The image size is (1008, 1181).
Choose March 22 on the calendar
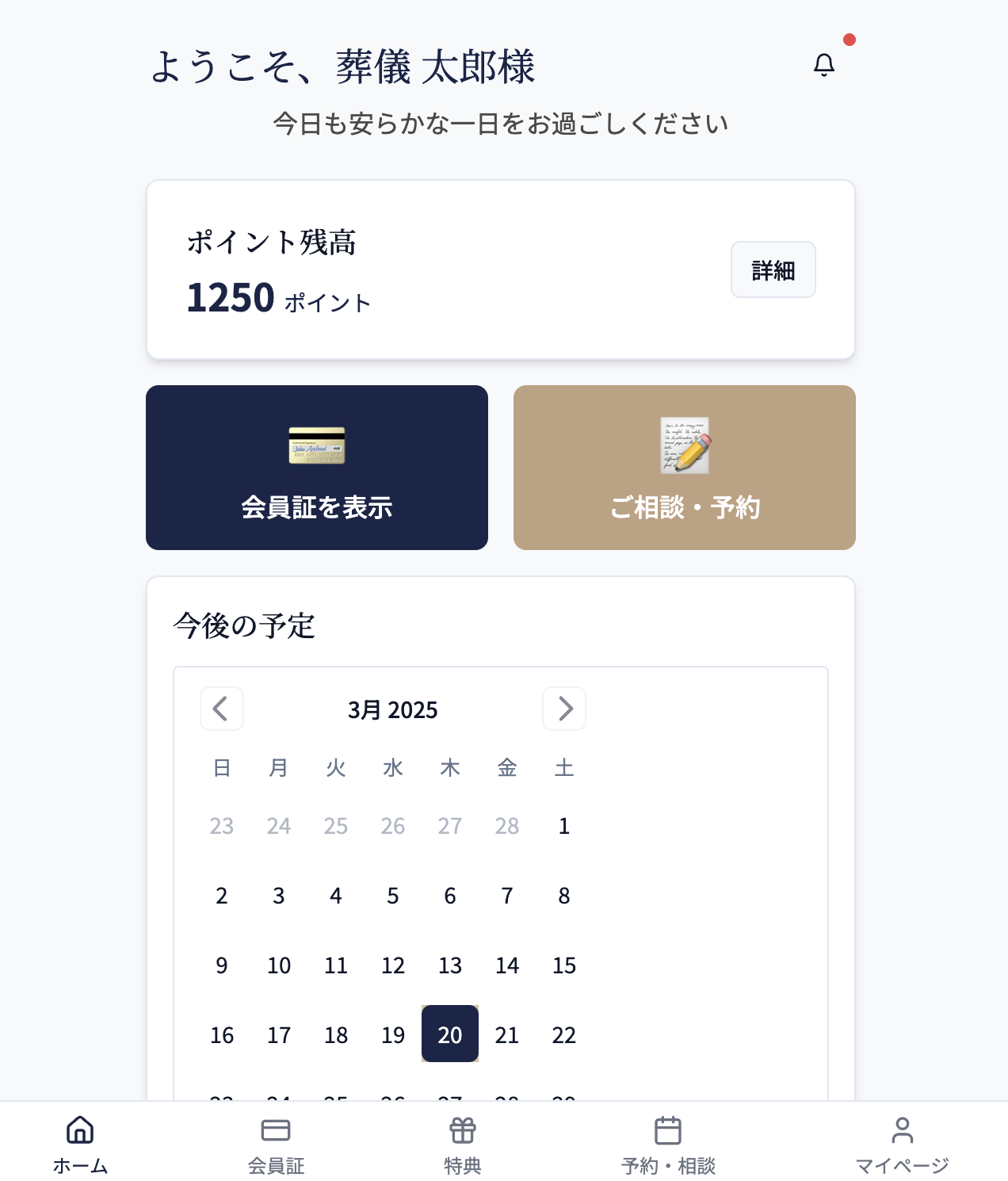[564, 1034]
